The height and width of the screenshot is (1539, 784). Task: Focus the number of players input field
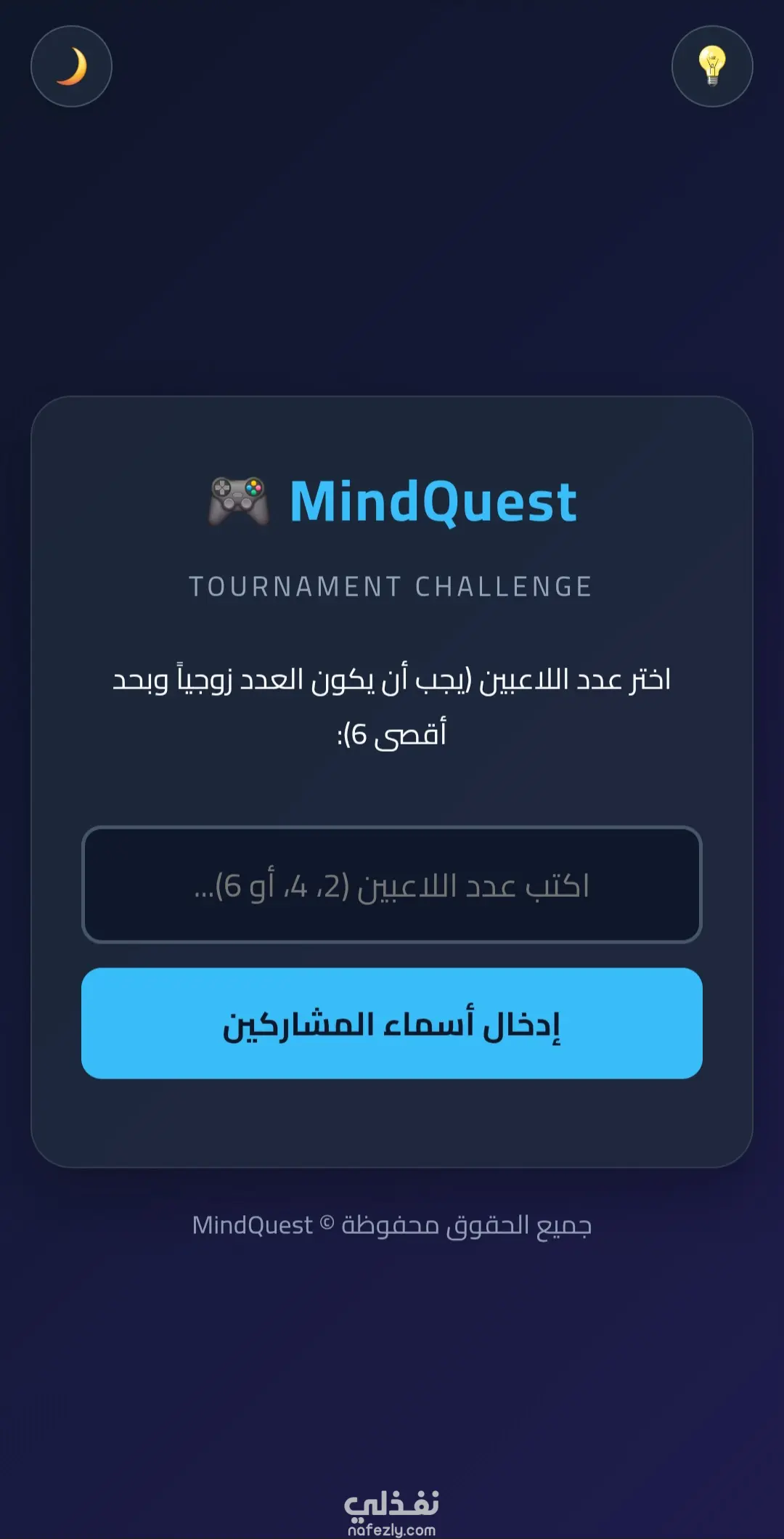(x=392, y=885)
